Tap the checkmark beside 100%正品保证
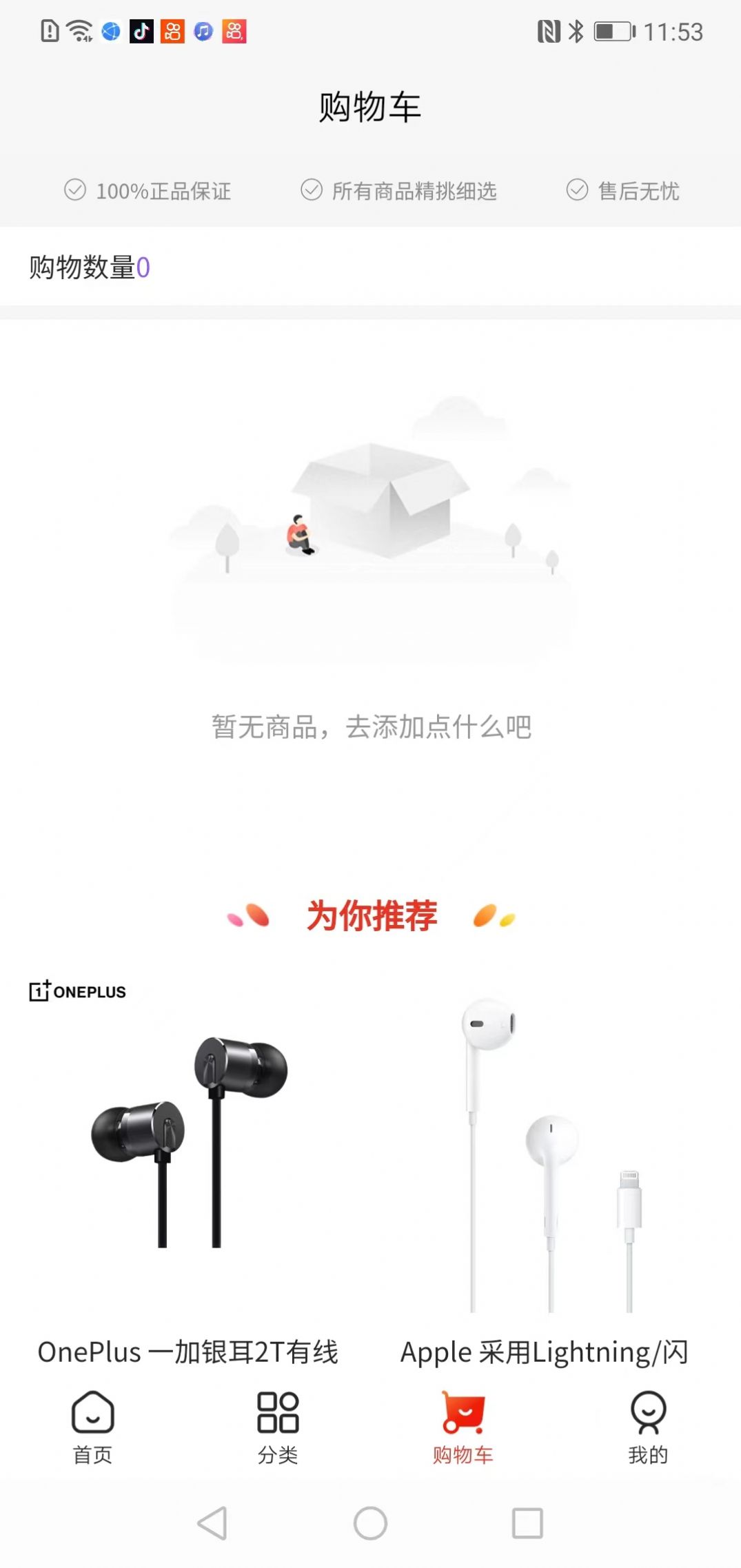This screenshot has height=1568, width=741. (x=74, y=190)
